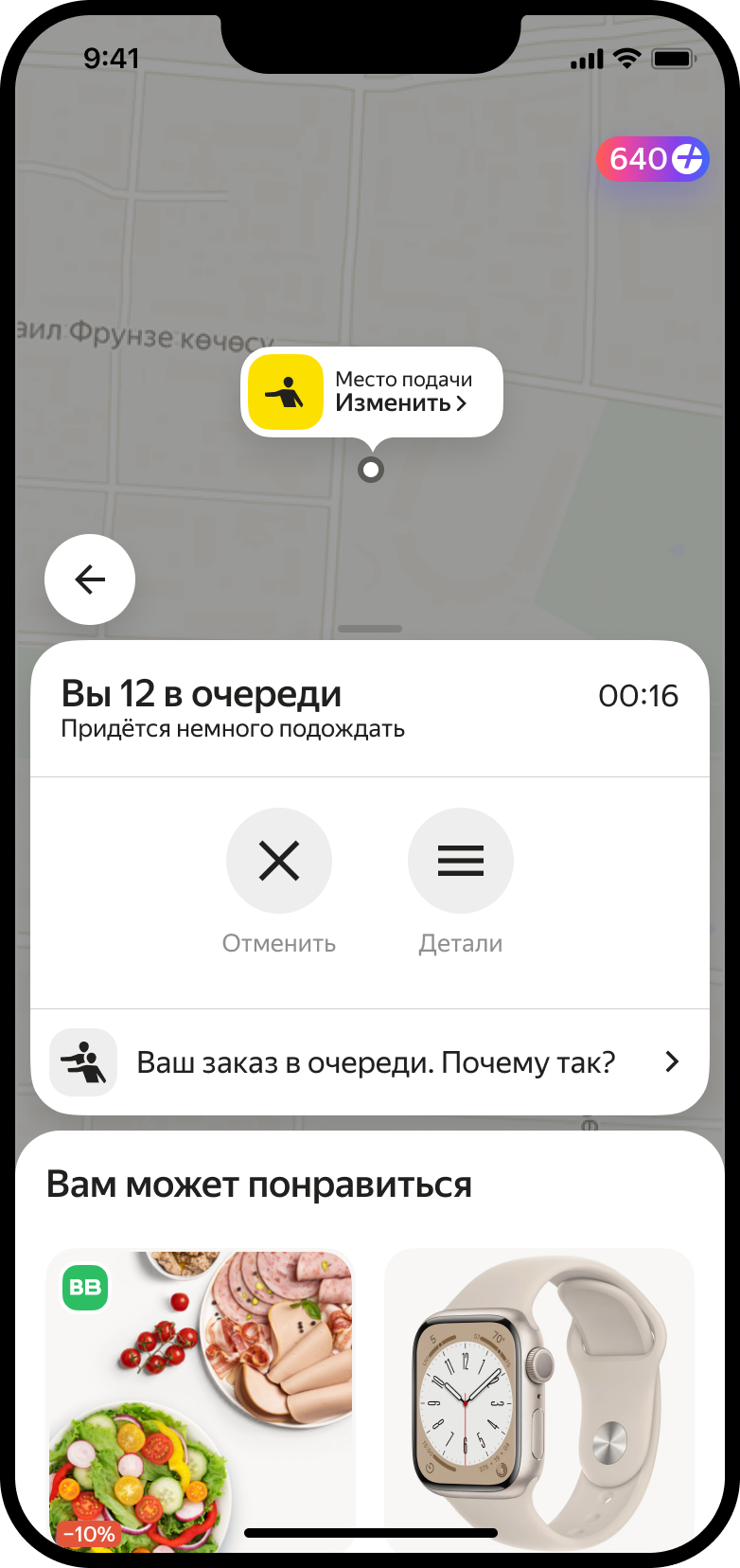The width and height of the screenshot is (740, 1568).
Task: Change the pickup point via Изменить
Action: click(401, 403)
